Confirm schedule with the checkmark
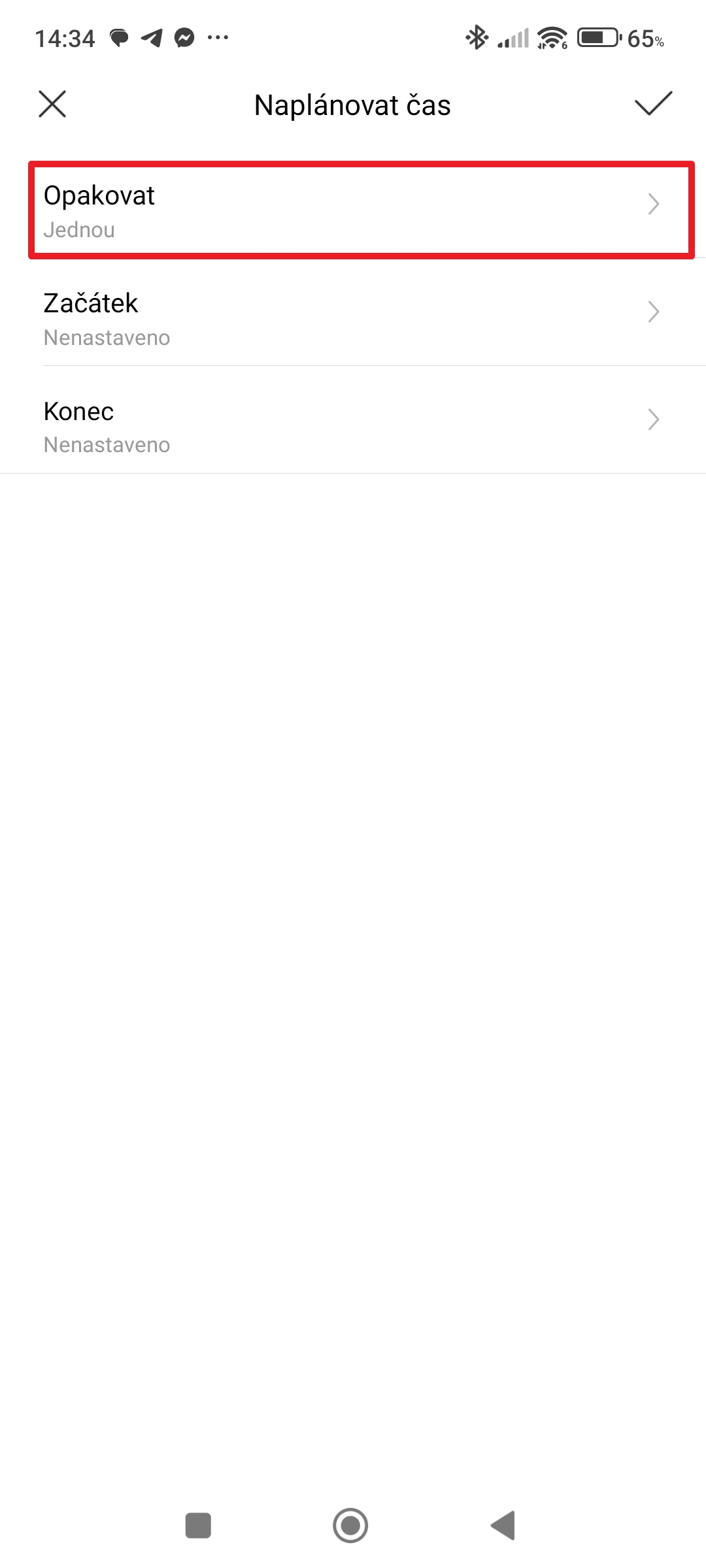706x1568 pixels. pos(653,104)
